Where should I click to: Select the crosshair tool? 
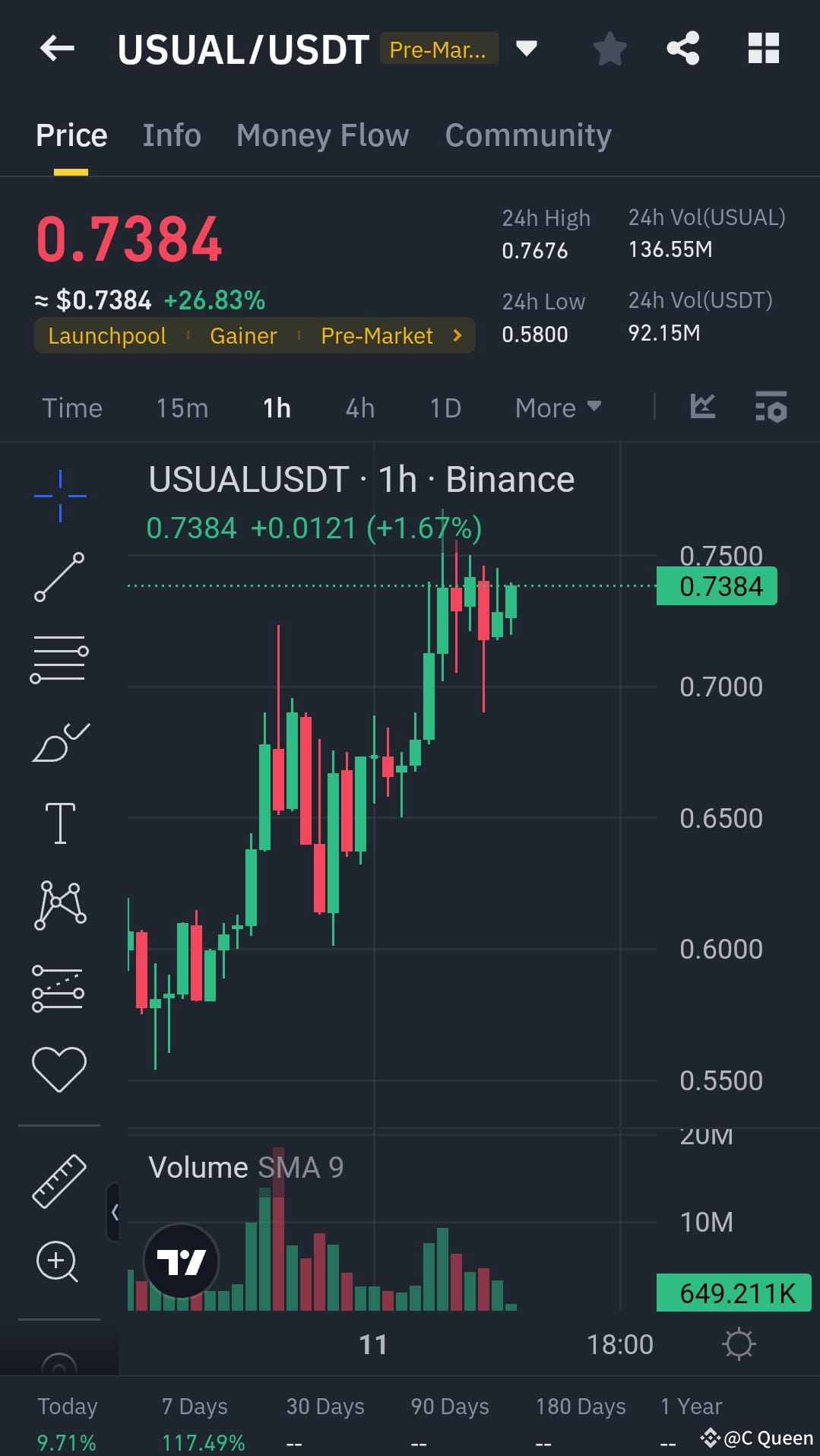(x=60, y=494)
